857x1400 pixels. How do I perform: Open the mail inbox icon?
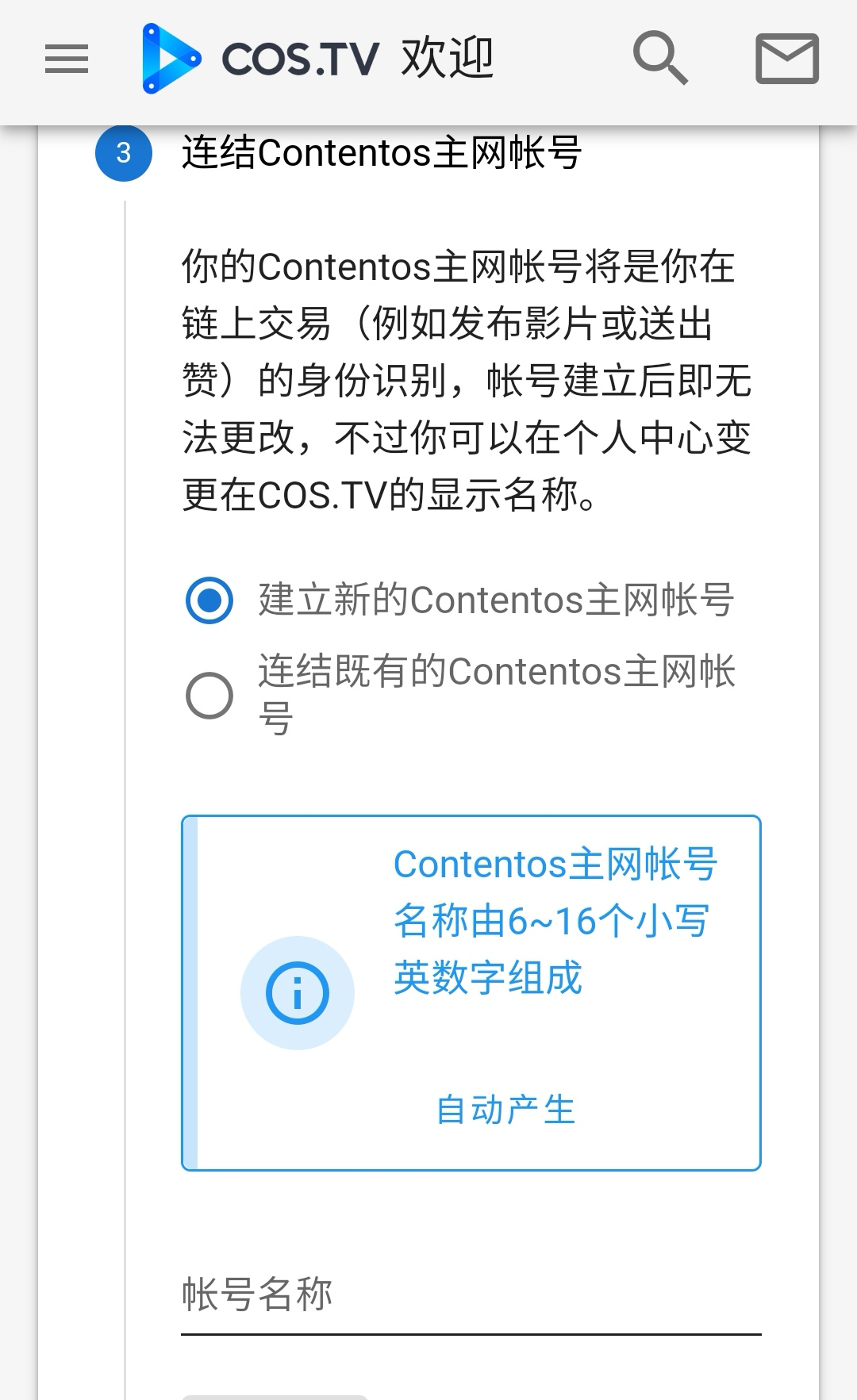[x=786, y=59]
